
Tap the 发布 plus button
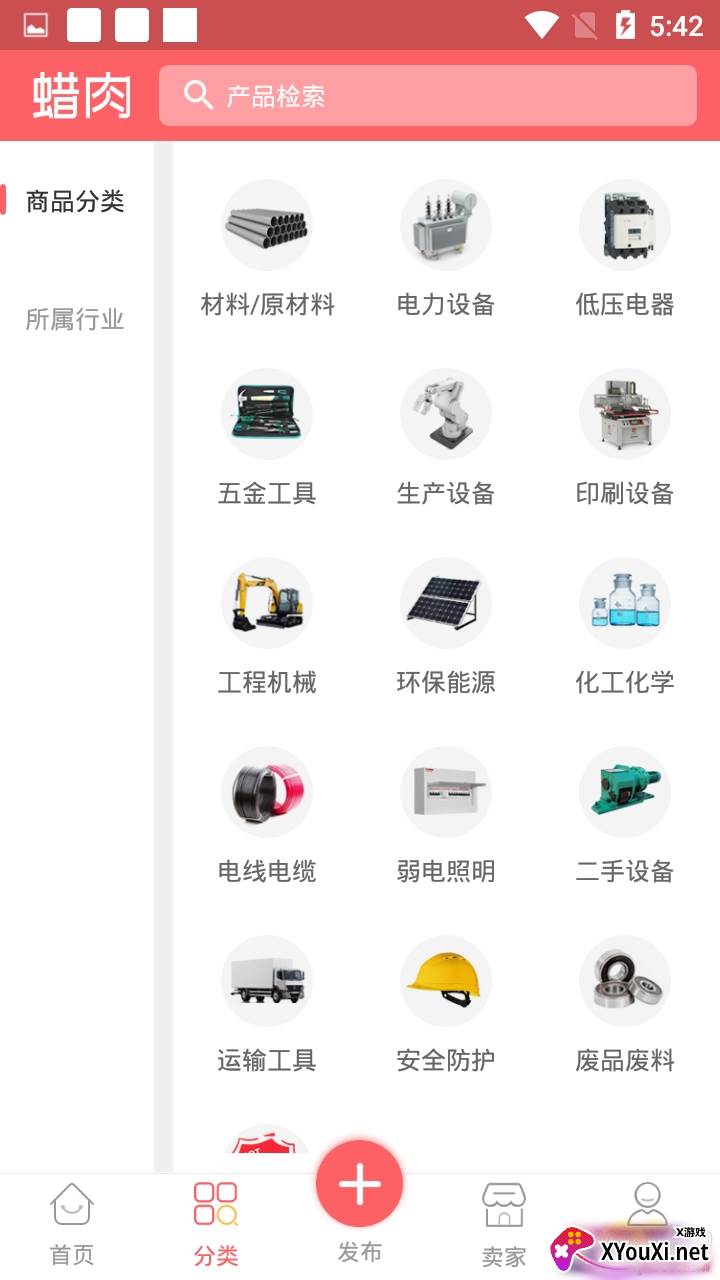pyautogui.click(x=360, y=1185)
